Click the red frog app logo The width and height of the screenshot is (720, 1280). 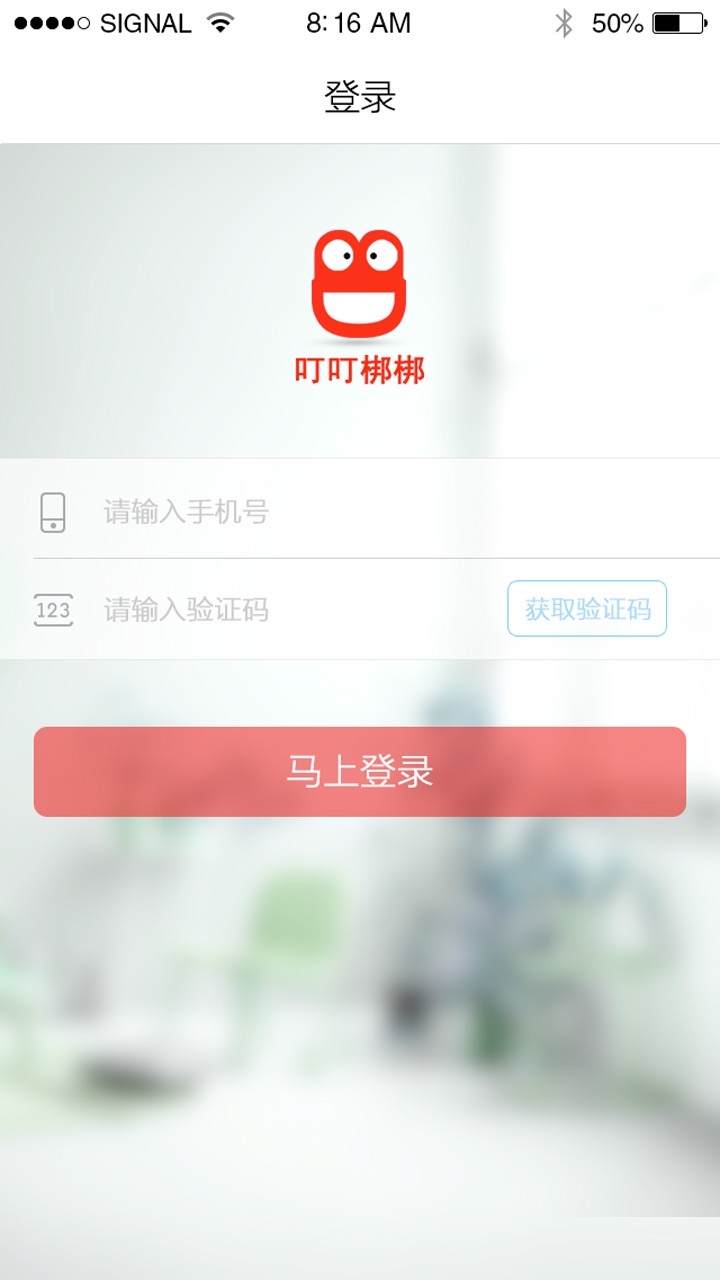coord(358,283)
